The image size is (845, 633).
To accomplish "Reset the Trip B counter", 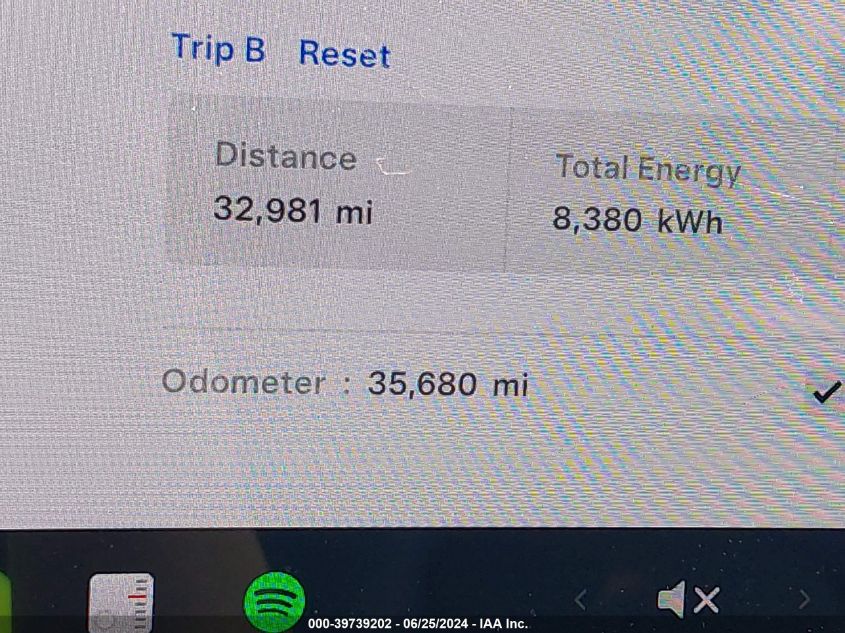I will coord(344,54).
